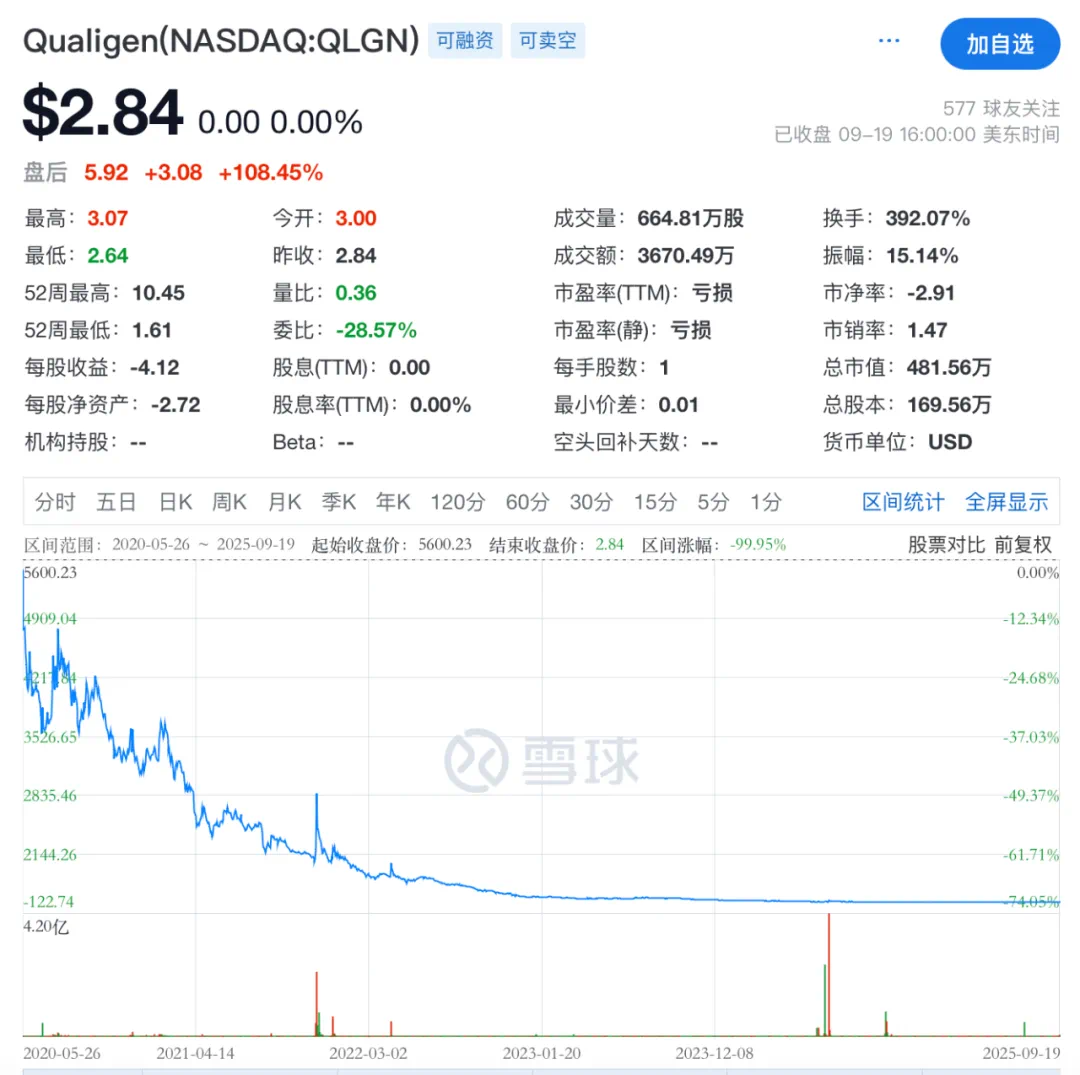This screenshot has height=1075, width=1080.
Task: Select the 季K chart tab
Action: [x=338, y=502]
